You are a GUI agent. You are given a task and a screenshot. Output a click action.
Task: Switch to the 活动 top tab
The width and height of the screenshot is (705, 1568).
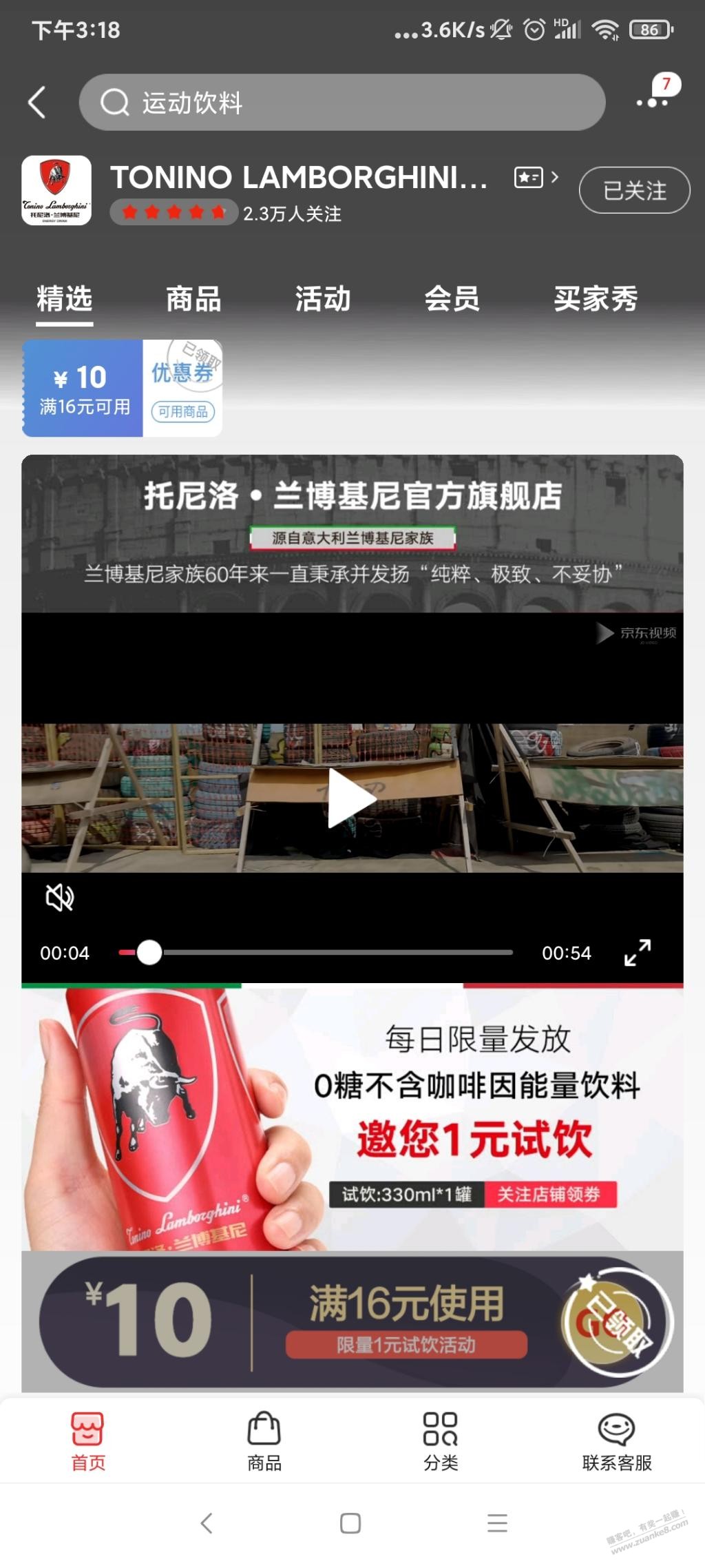tap(323, 299)
